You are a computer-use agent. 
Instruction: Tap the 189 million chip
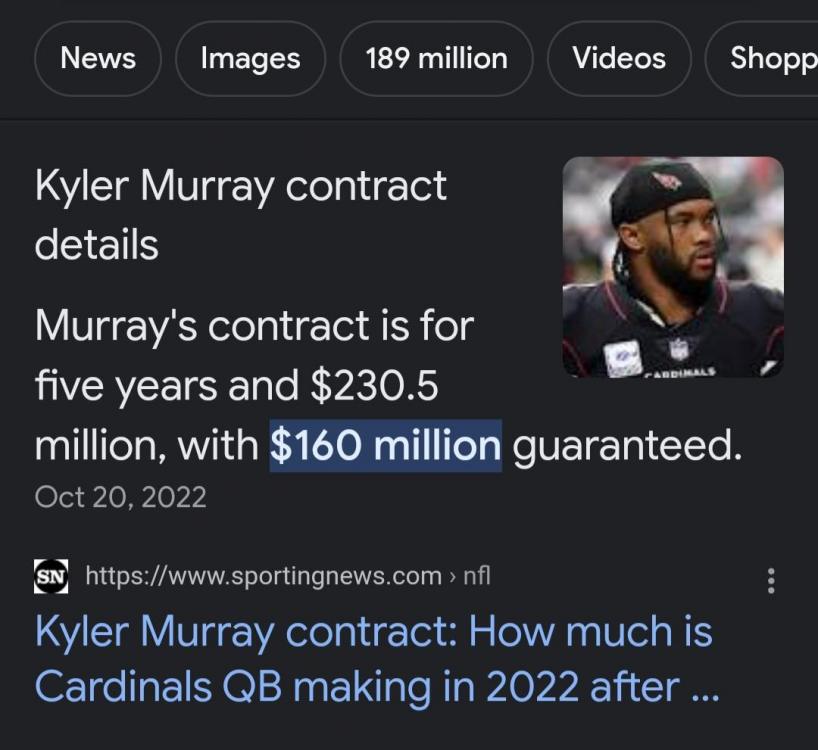436,58
